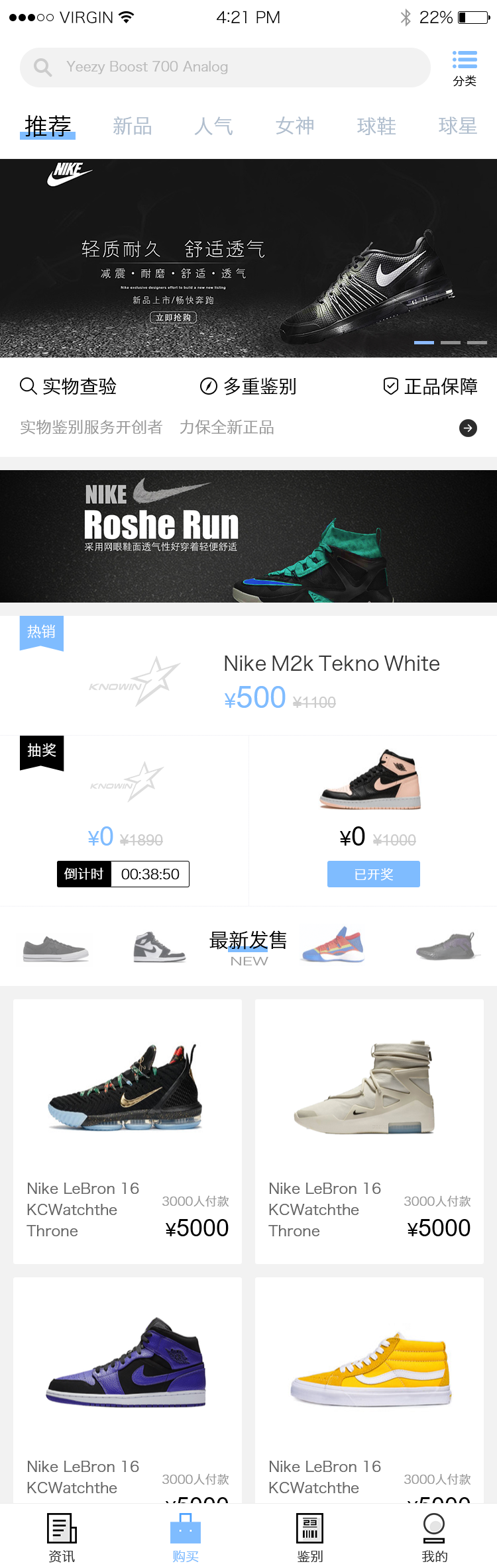
Task: Go to the 球星 tab
Action: [x=457, y=126]
